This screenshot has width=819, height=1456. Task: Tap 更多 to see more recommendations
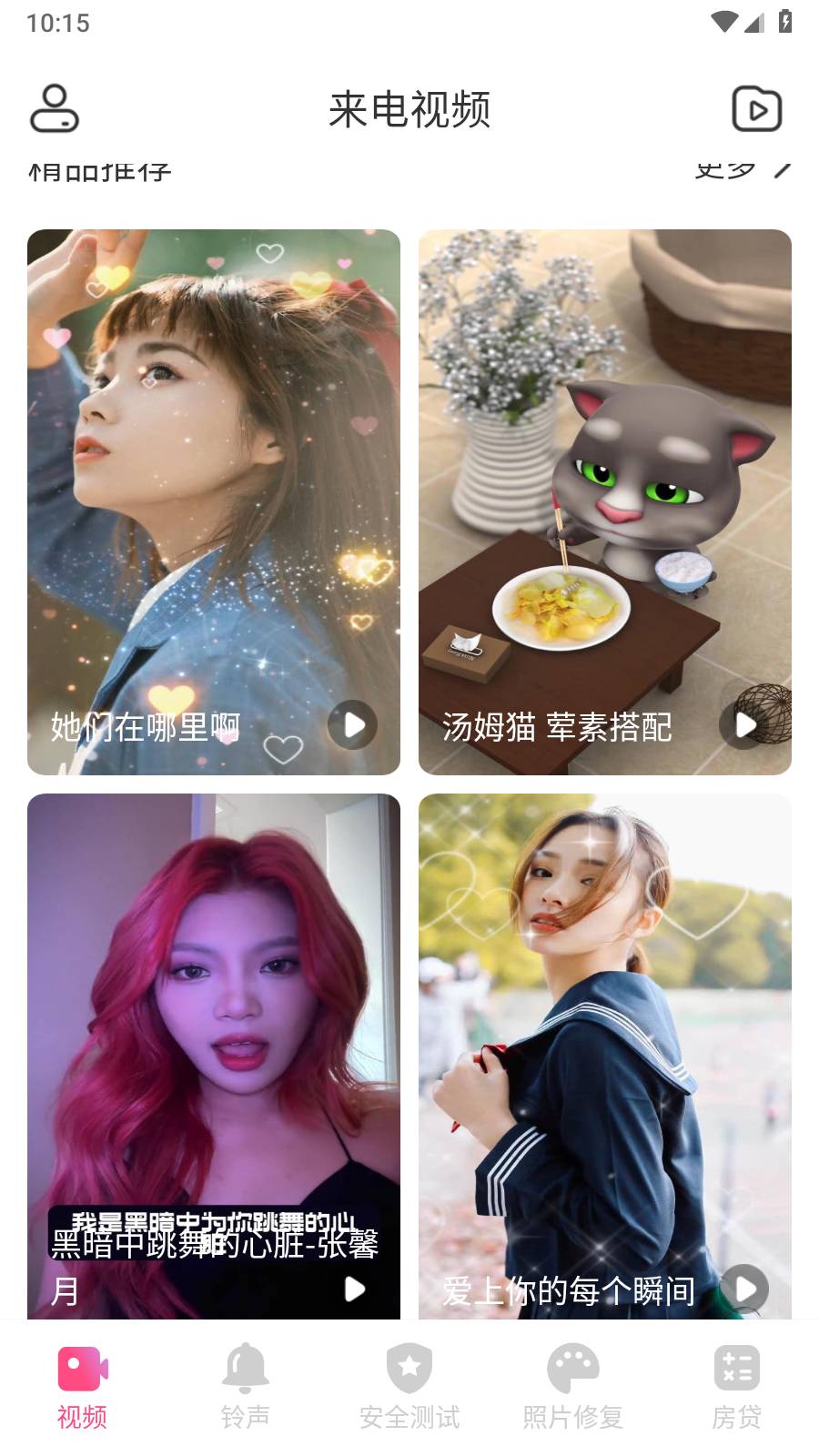(742, 169)
